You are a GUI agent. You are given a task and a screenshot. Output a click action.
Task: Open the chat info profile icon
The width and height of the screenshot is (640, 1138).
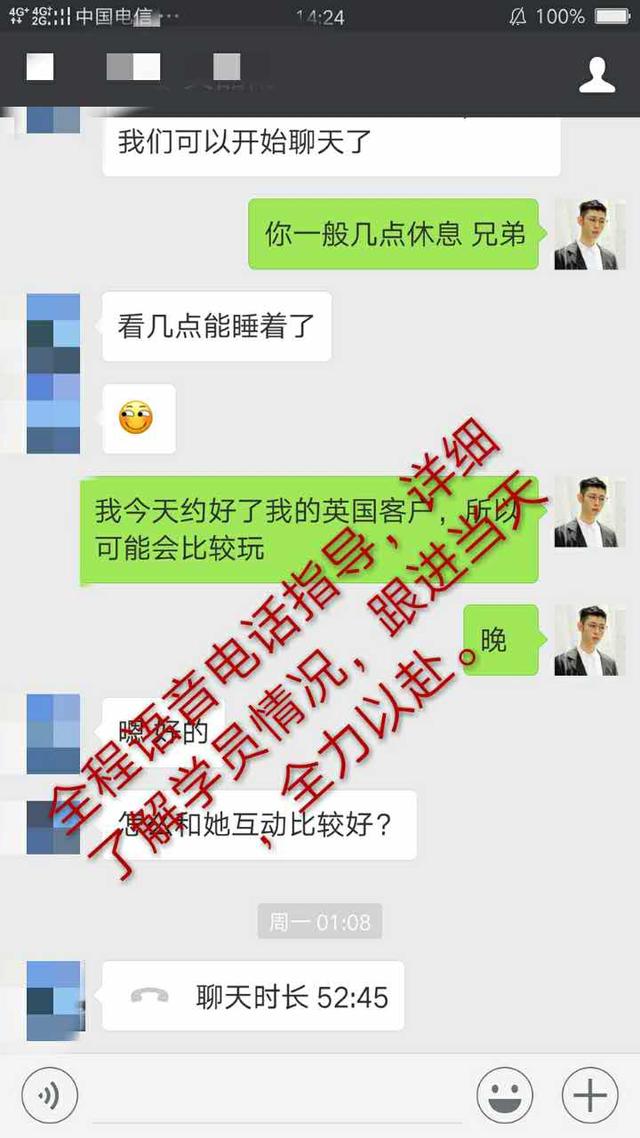pyautogui.click(x=597, y=76)
